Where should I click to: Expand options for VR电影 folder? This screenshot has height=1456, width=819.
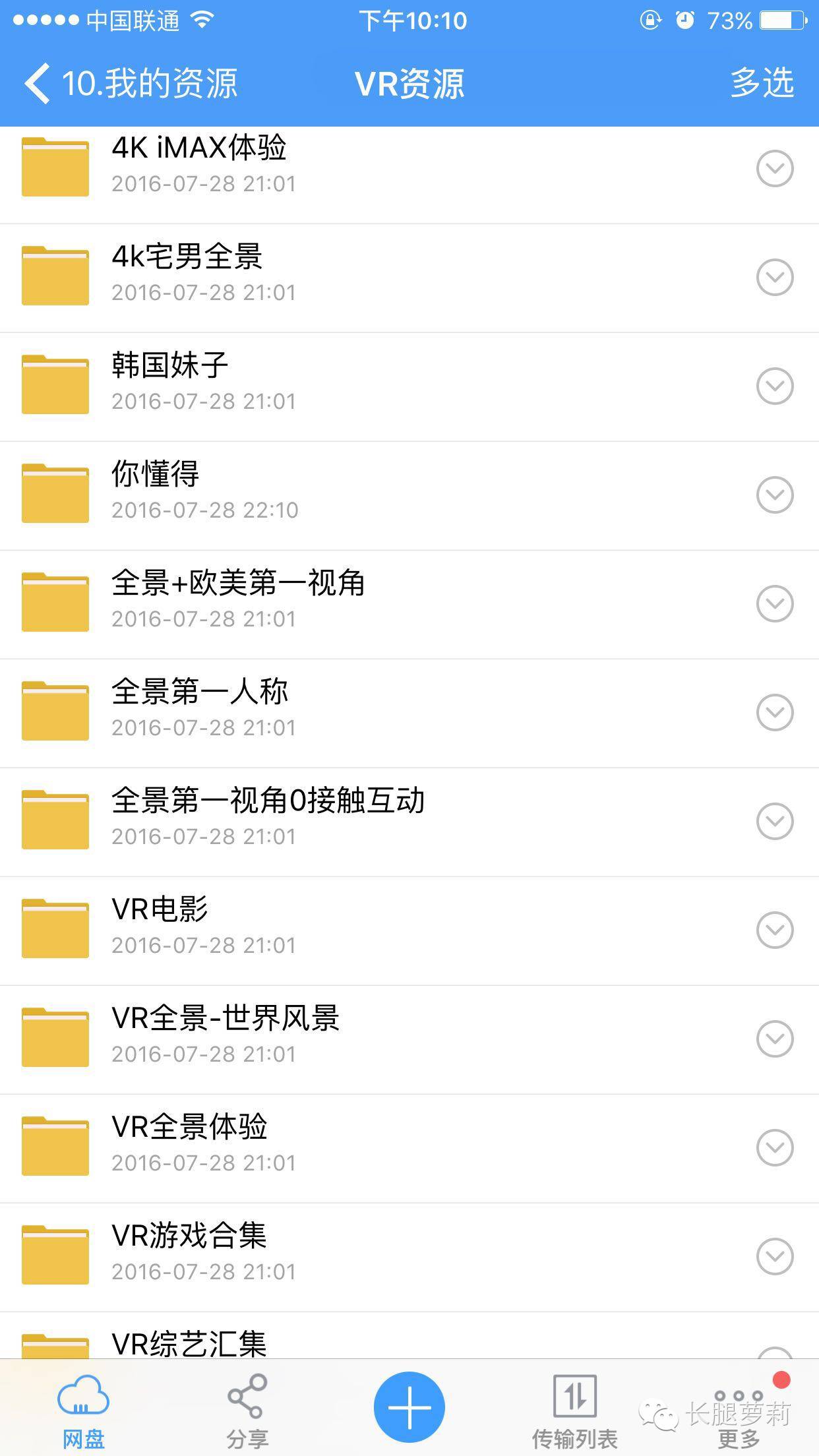774,930
